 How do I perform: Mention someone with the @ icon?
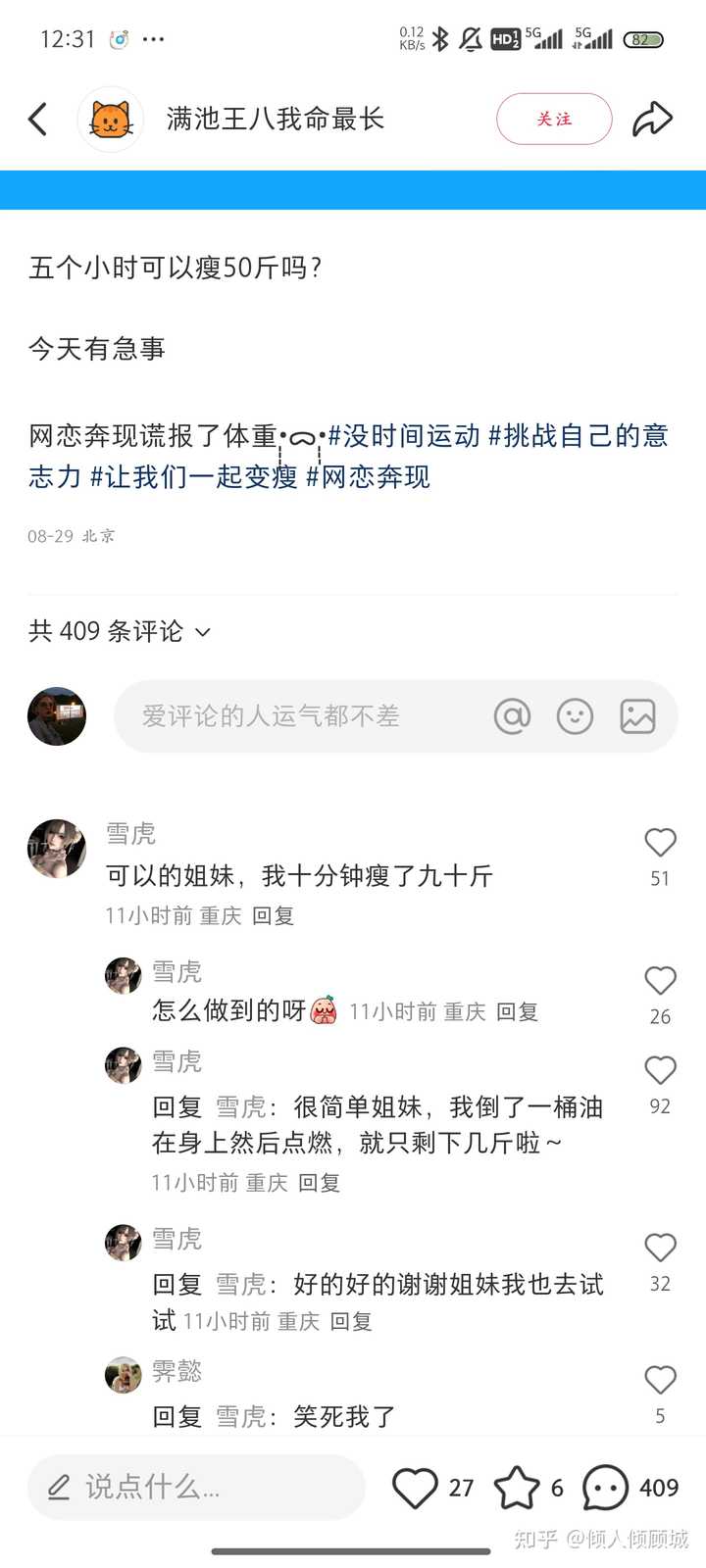[512, 716]
